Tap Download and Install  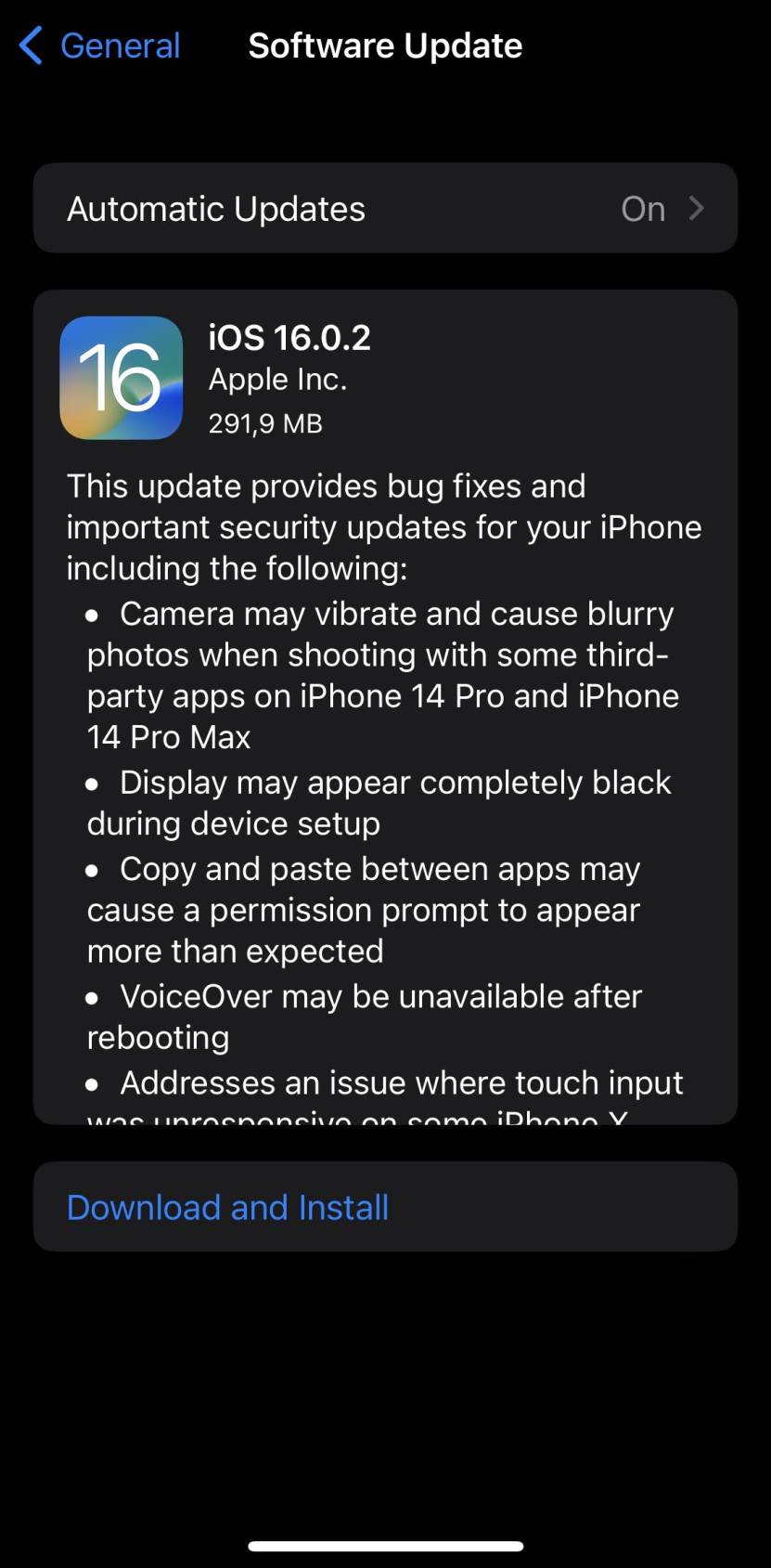pos(228,1207)
